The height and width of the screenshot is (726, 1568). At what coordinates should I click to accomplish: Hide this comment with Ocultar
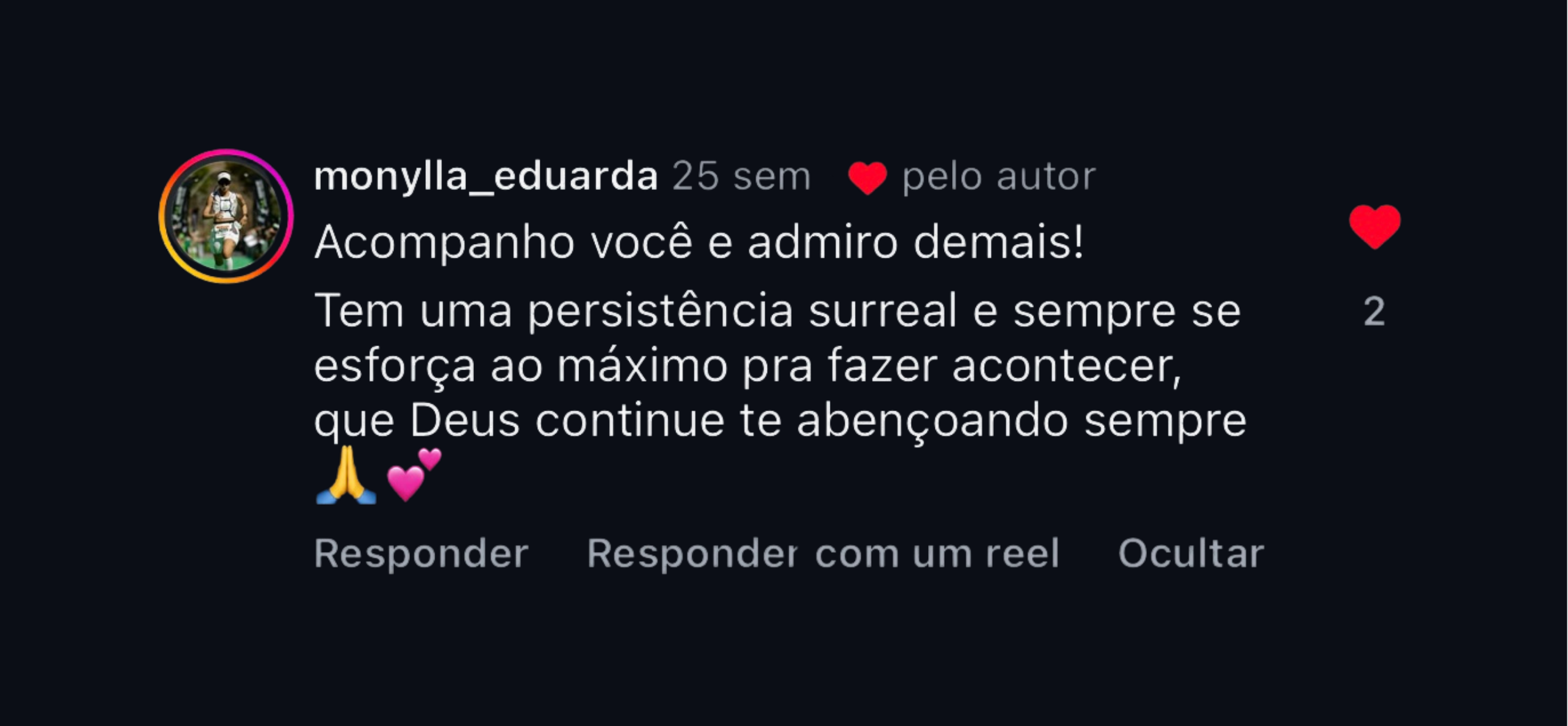1191,553
